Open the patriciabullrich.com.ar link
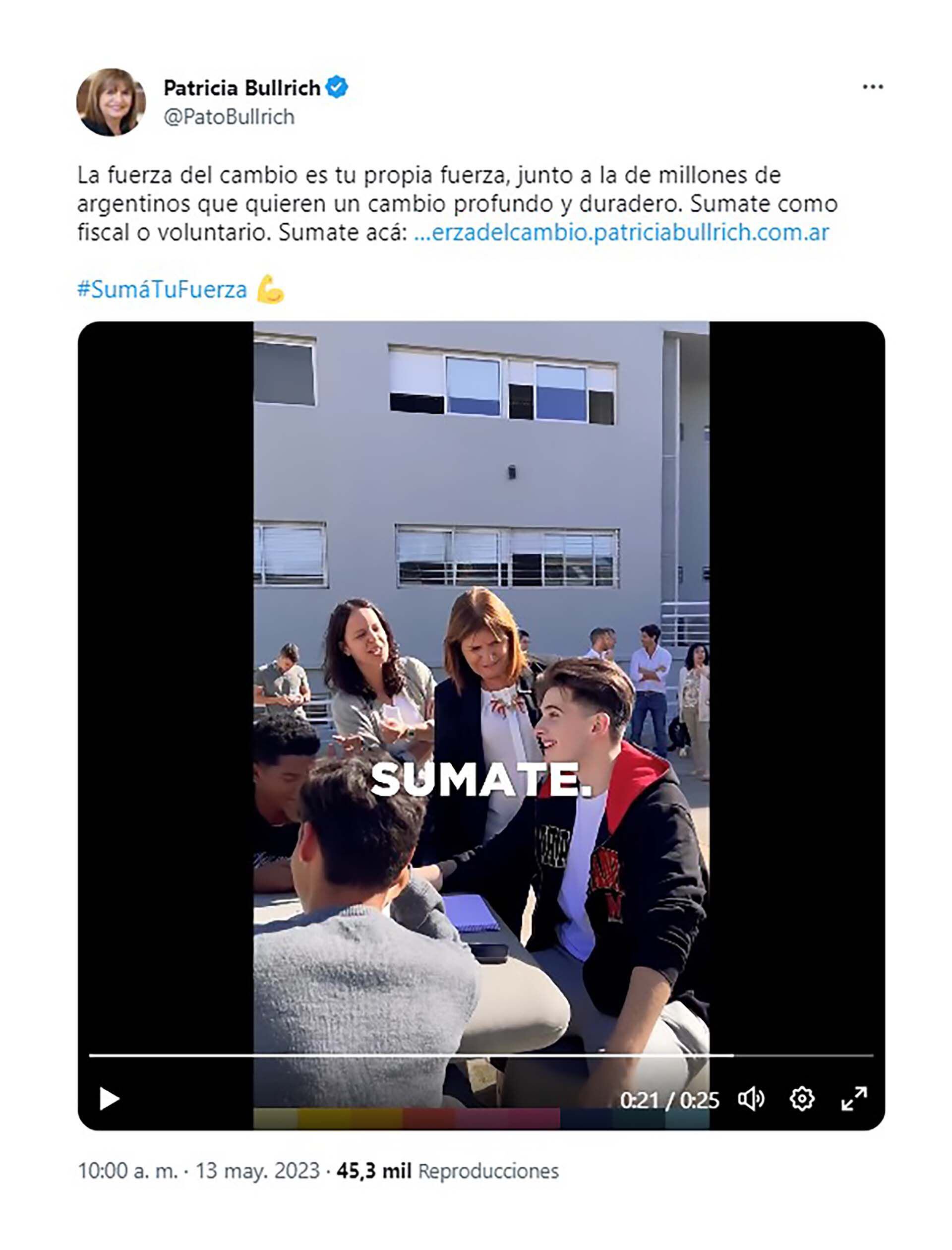This screenshot has width=952, height=1250. [x=621, y=233]
